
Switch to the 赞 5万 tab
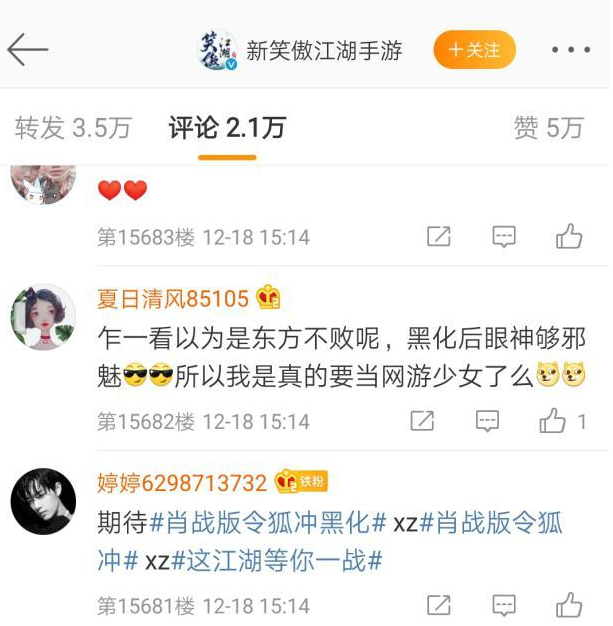[x=548, y=128]
